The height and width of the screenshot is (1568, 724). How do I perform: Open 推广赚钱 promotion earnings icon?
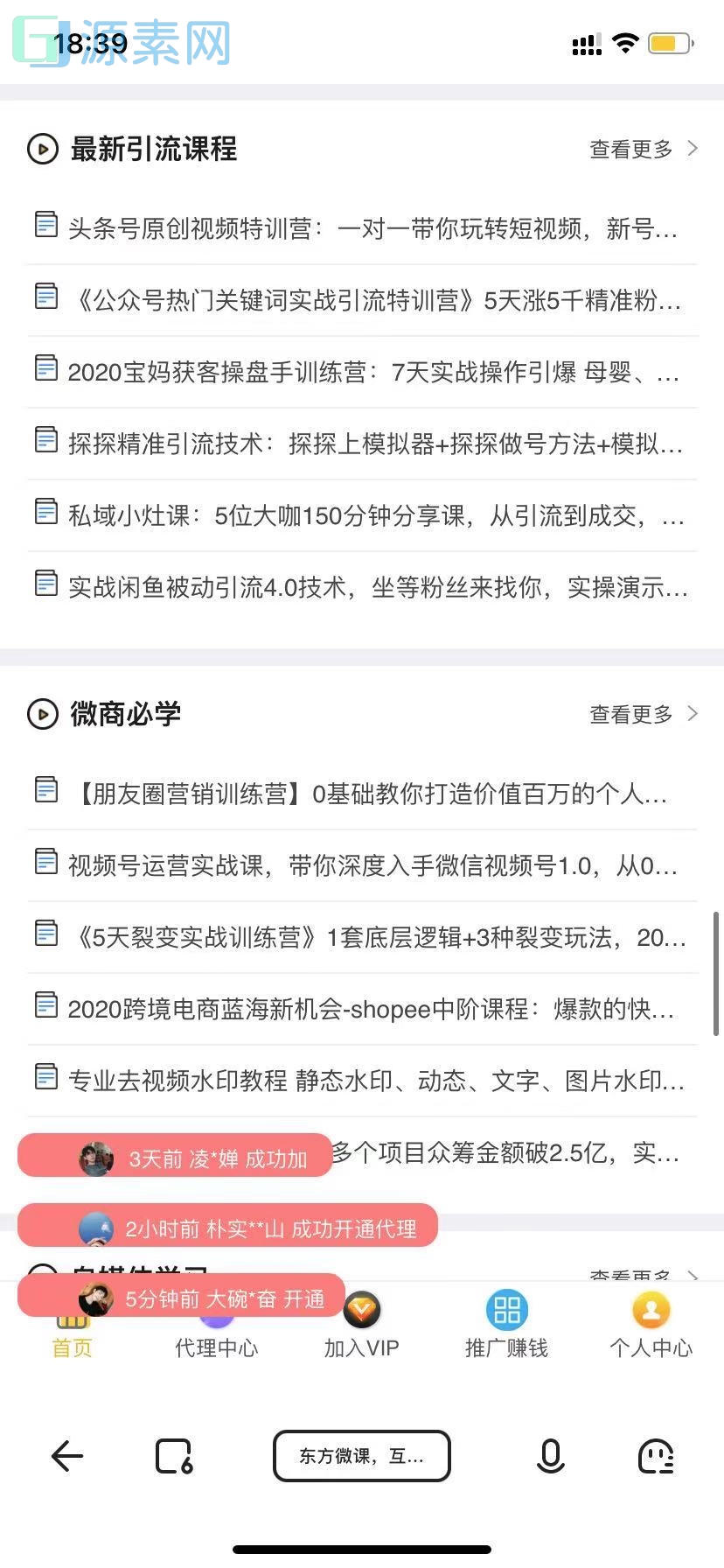pyautogui.click(x=506, y=1310)
